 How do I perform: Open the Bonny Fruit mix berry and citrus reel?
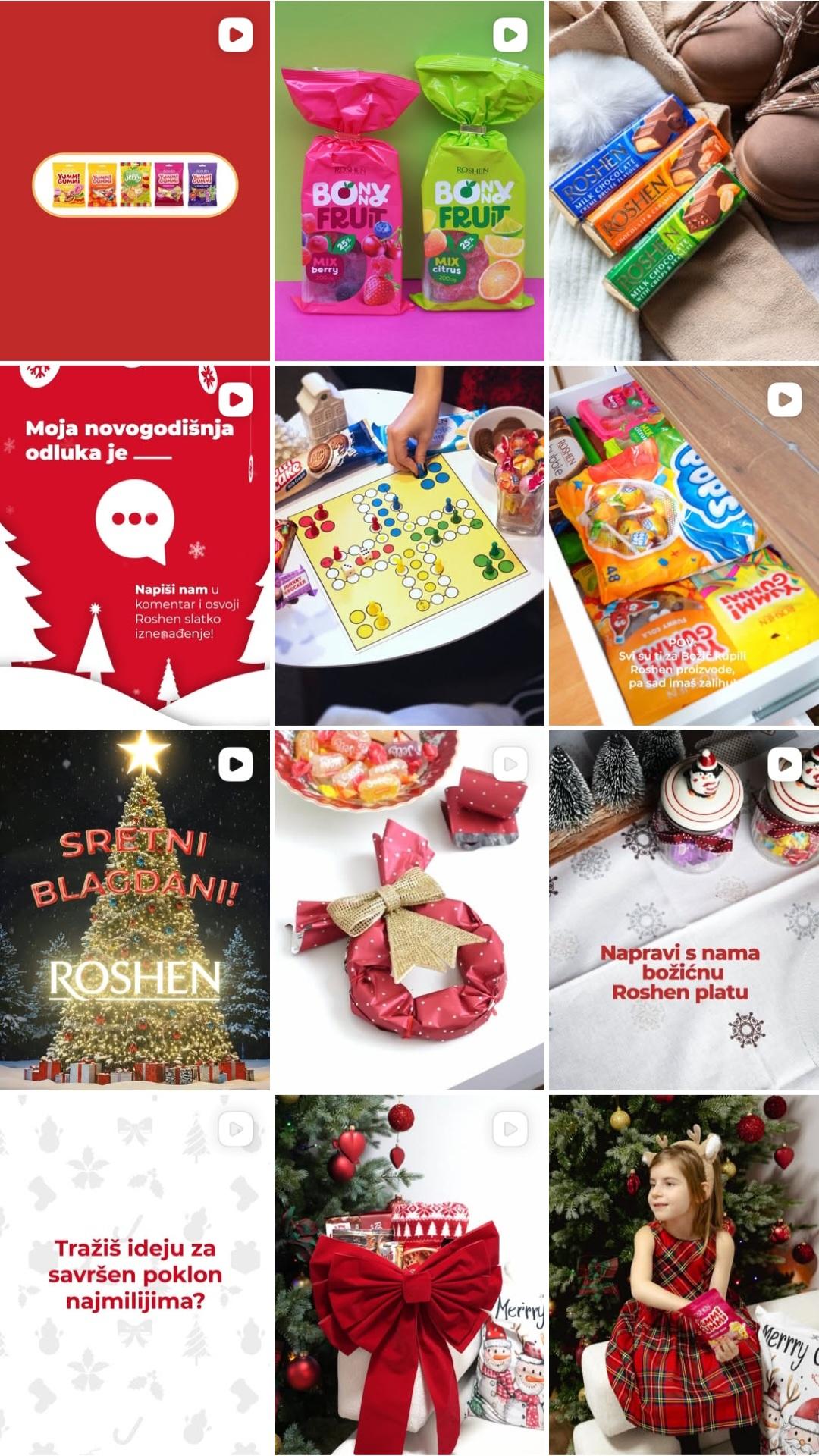coord(409,180)
